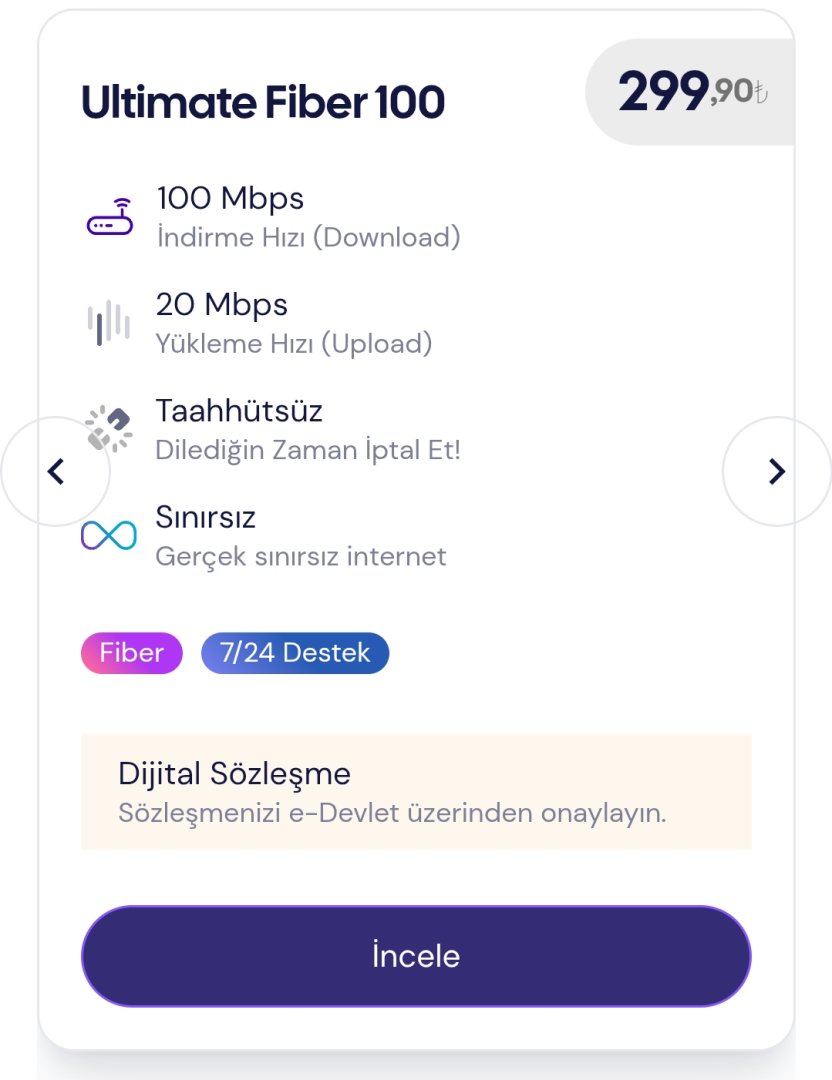Show the next plan card
The height and width of the screenshot is (1080, 832).
776,471
